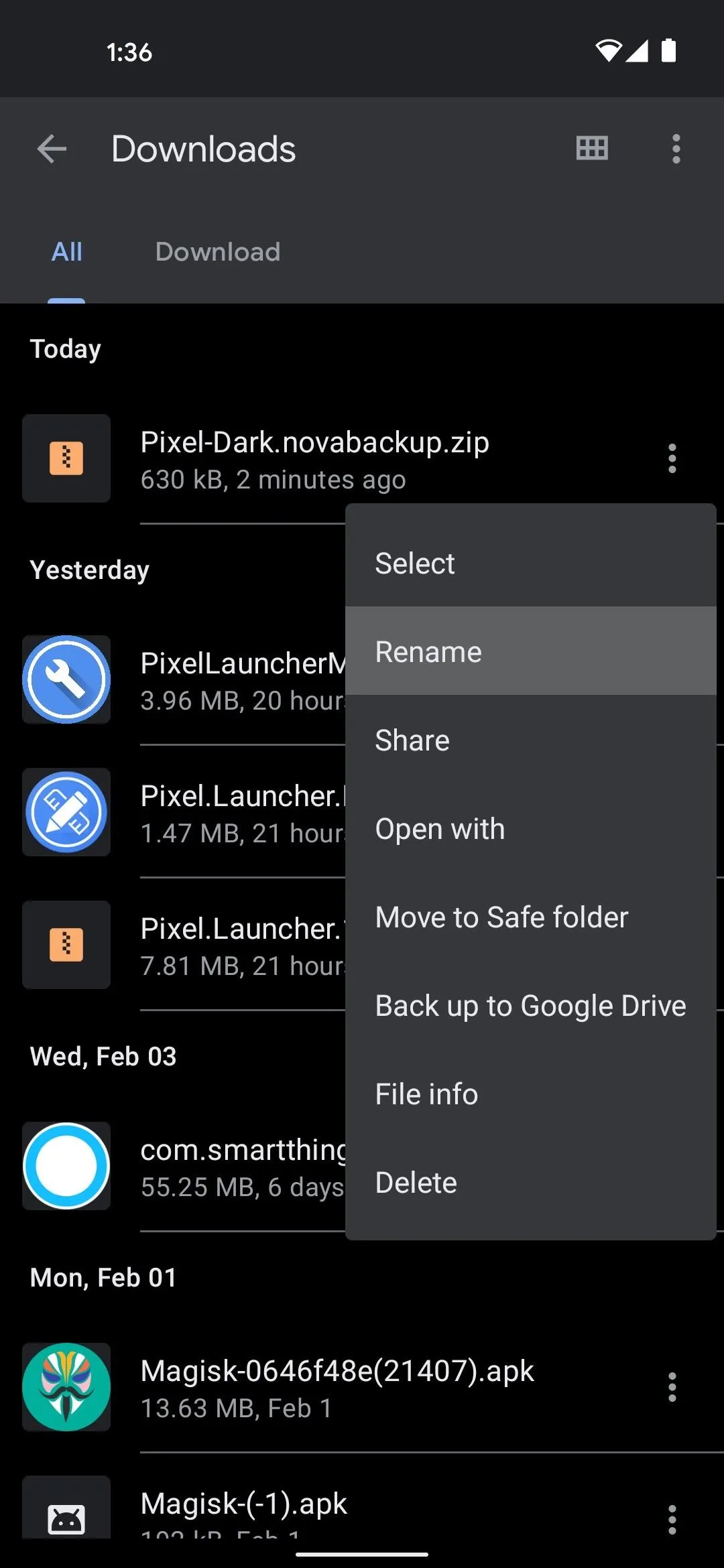Switch to grid view

click(592, 148)
